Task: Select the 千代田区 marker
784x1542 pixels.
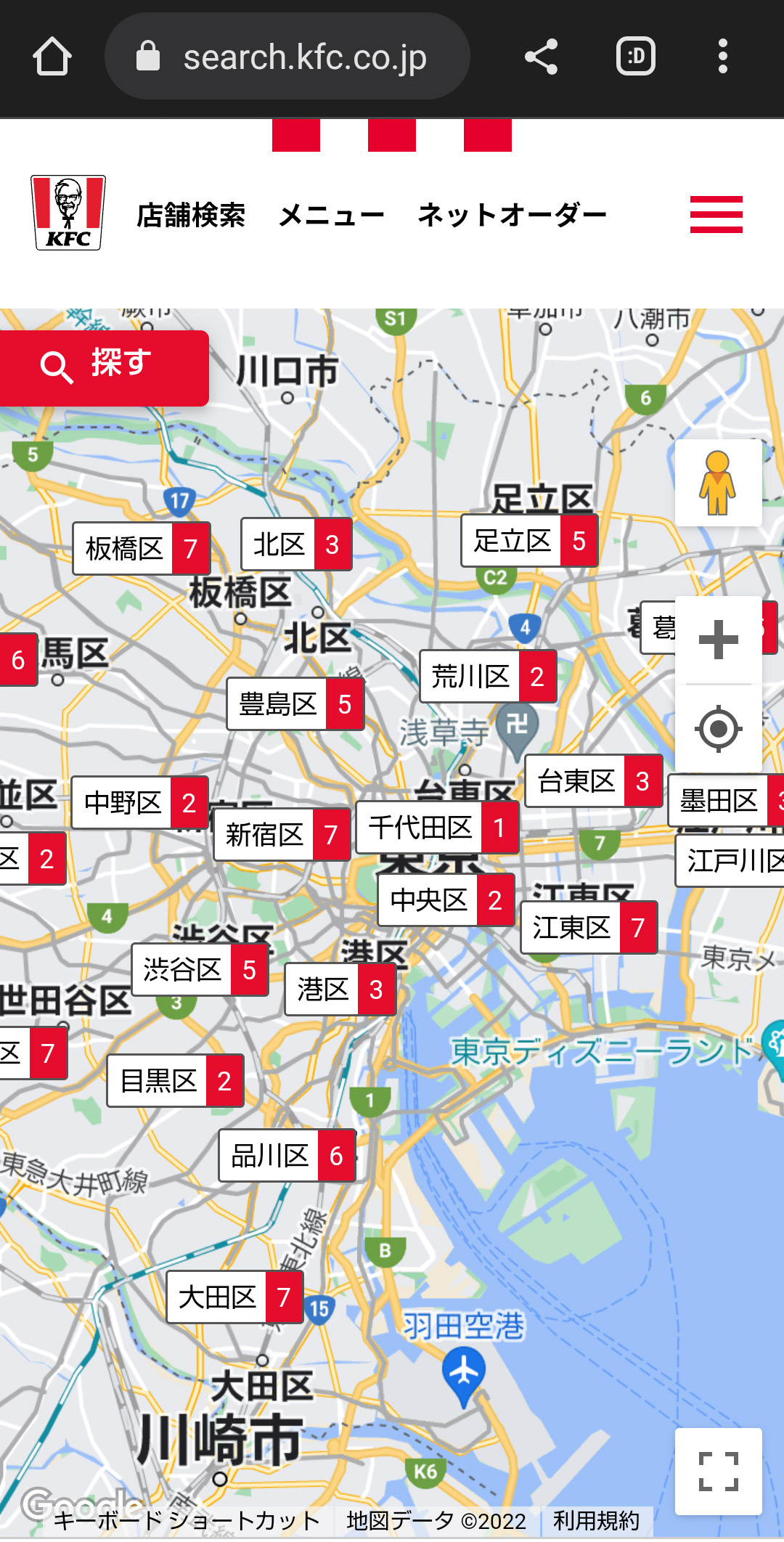Action: (x=437, y=828)
